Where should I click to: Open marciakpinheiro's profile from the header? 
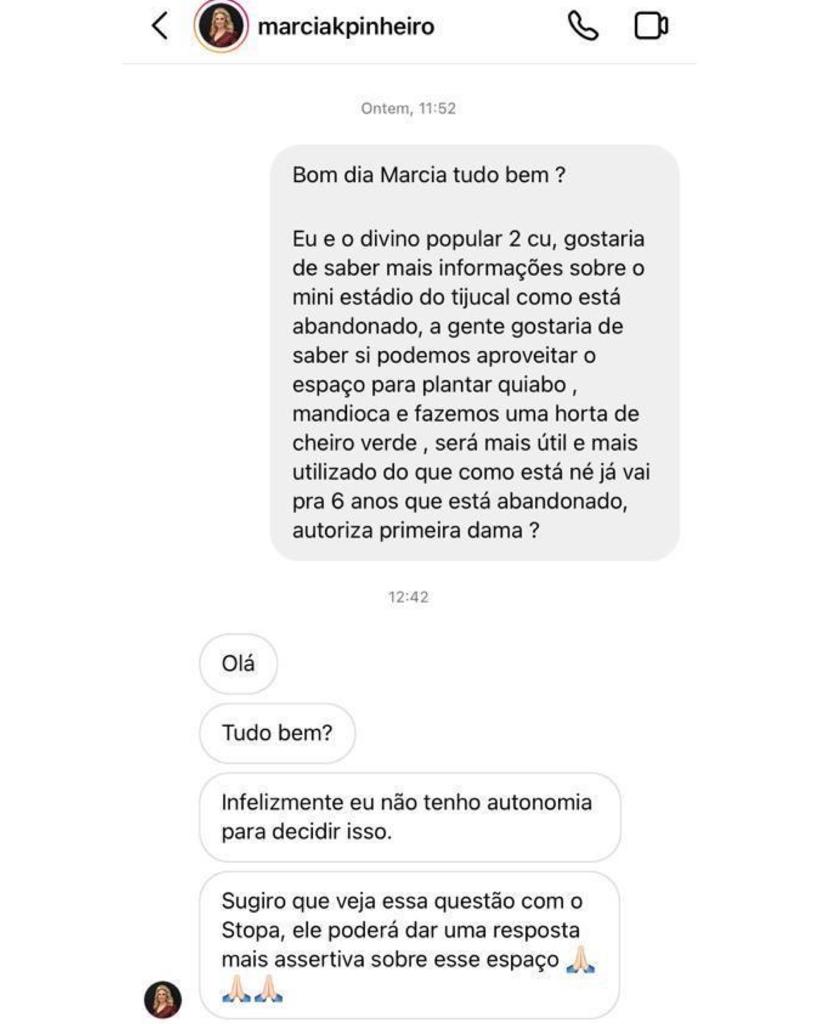tap(345, 27)
